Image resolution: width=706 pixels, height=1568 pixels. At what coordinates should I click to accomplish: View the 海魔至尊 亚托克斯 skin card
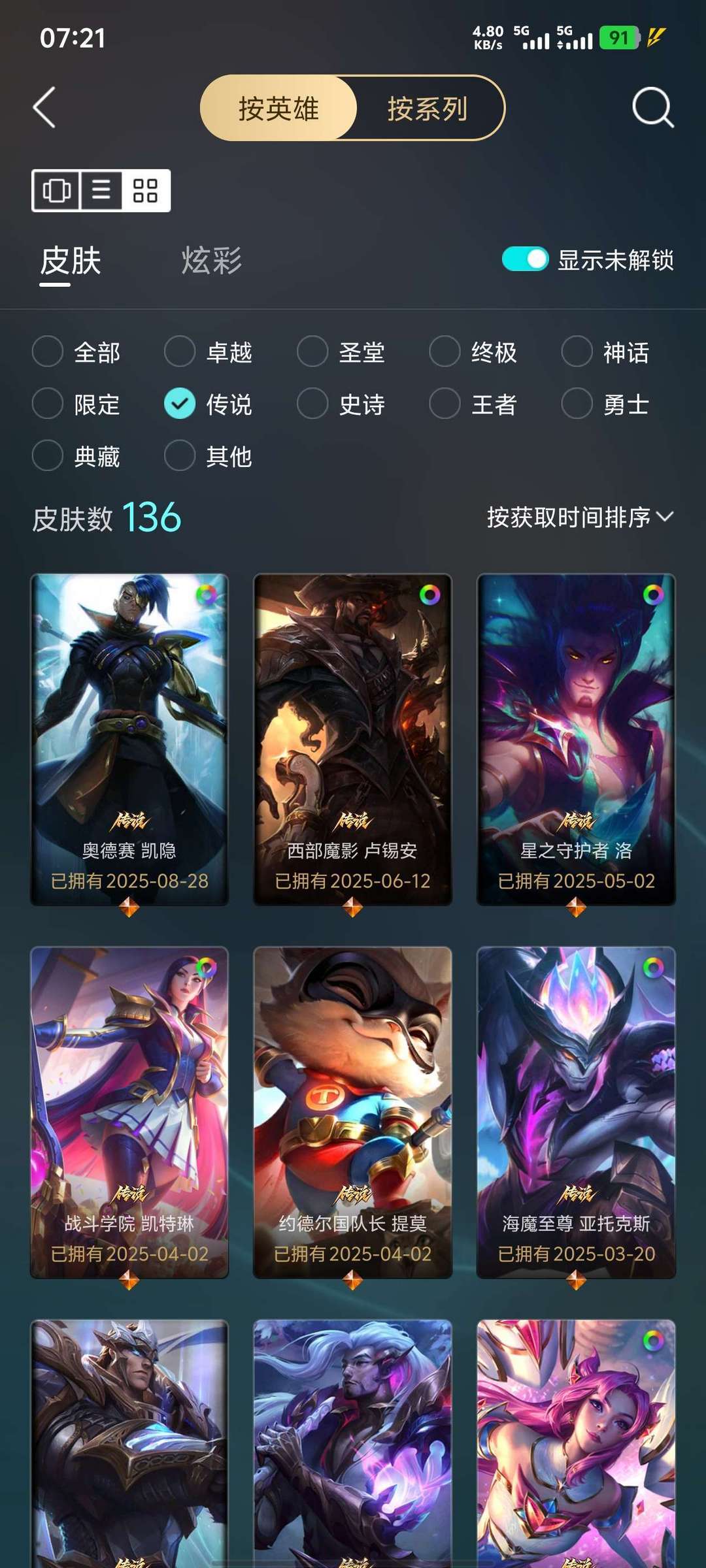coord(576,1111)
